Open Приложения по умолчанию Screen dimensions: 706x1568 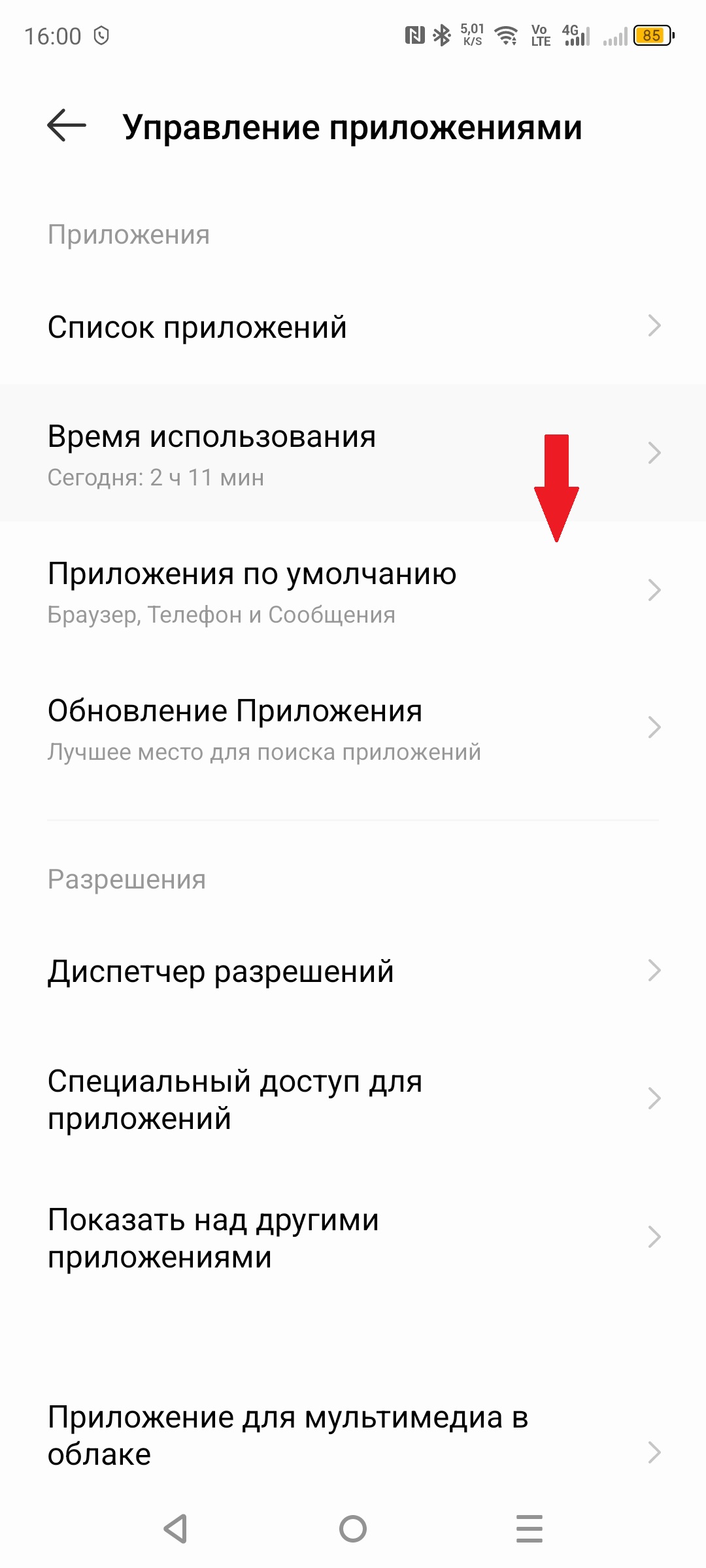(x=353, y=591)
